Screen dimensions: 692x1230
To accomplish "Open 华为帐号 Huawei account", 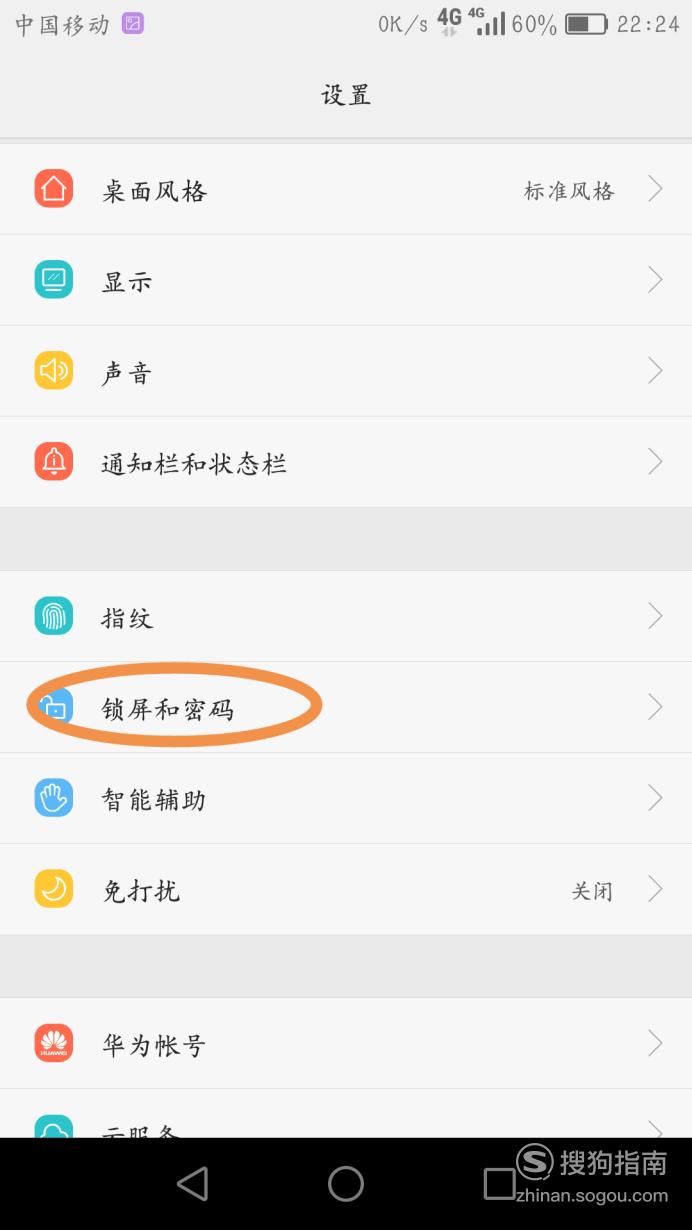I will point(346,1043).
